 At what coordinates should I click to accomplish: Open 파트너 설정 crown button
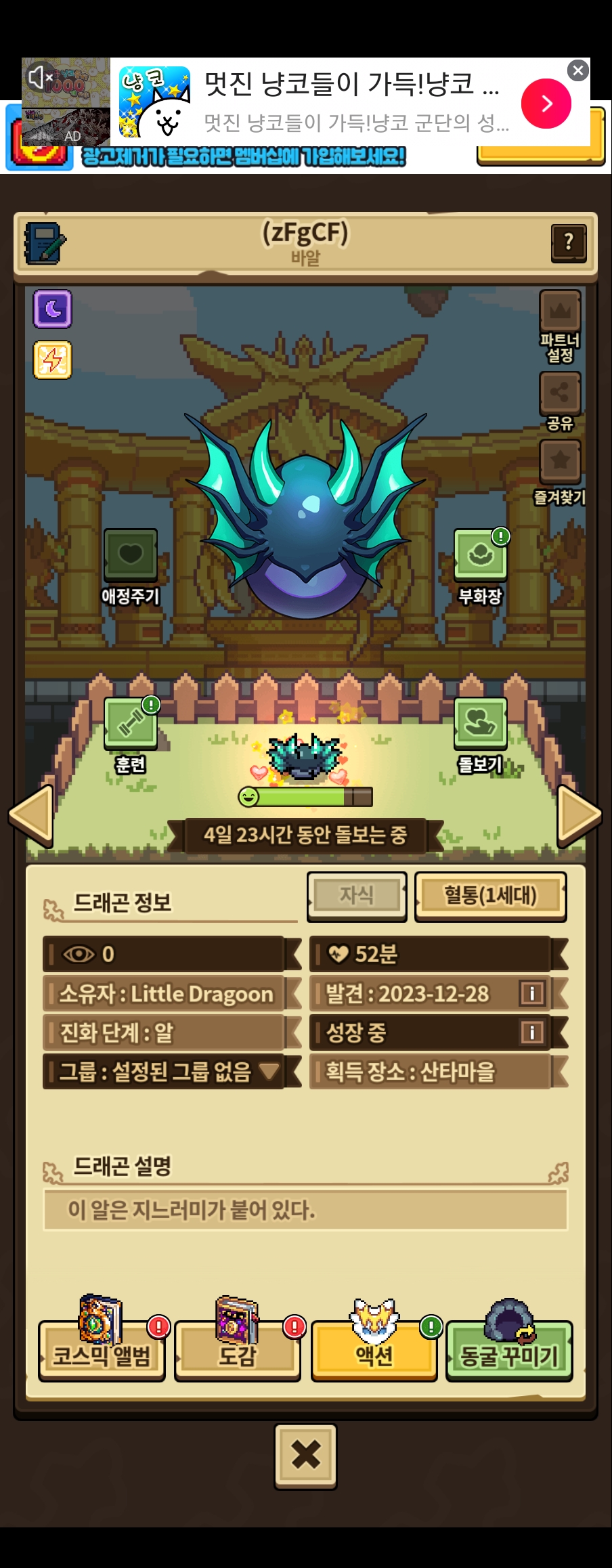(x=560, y=327)
